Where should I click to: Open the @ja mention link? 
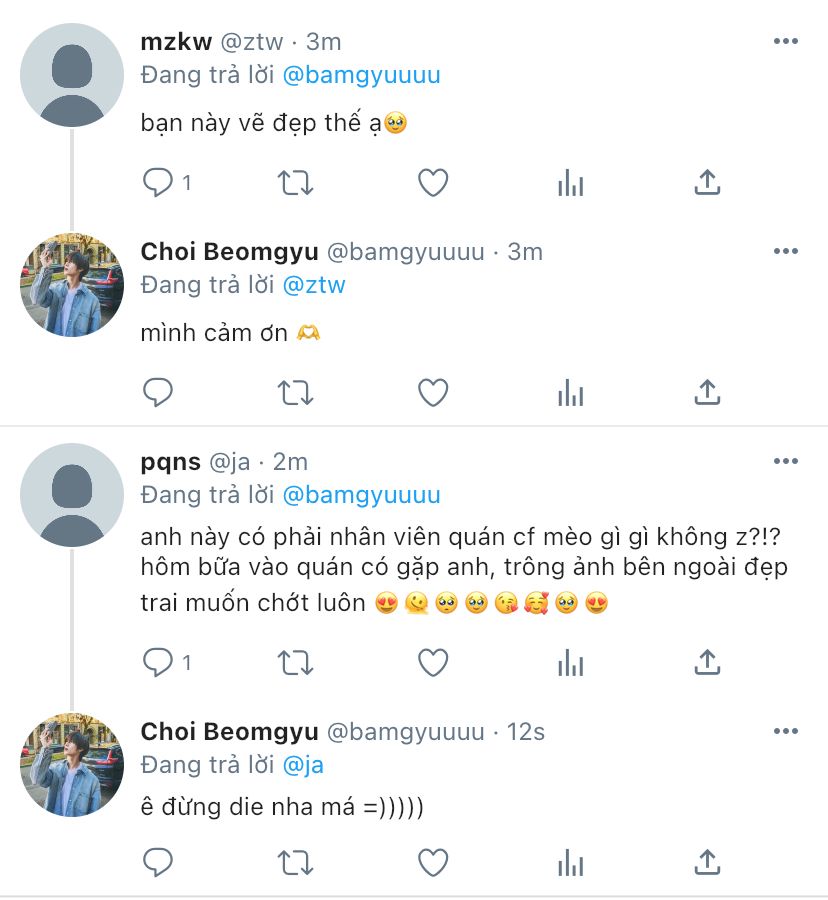(303, 765)
